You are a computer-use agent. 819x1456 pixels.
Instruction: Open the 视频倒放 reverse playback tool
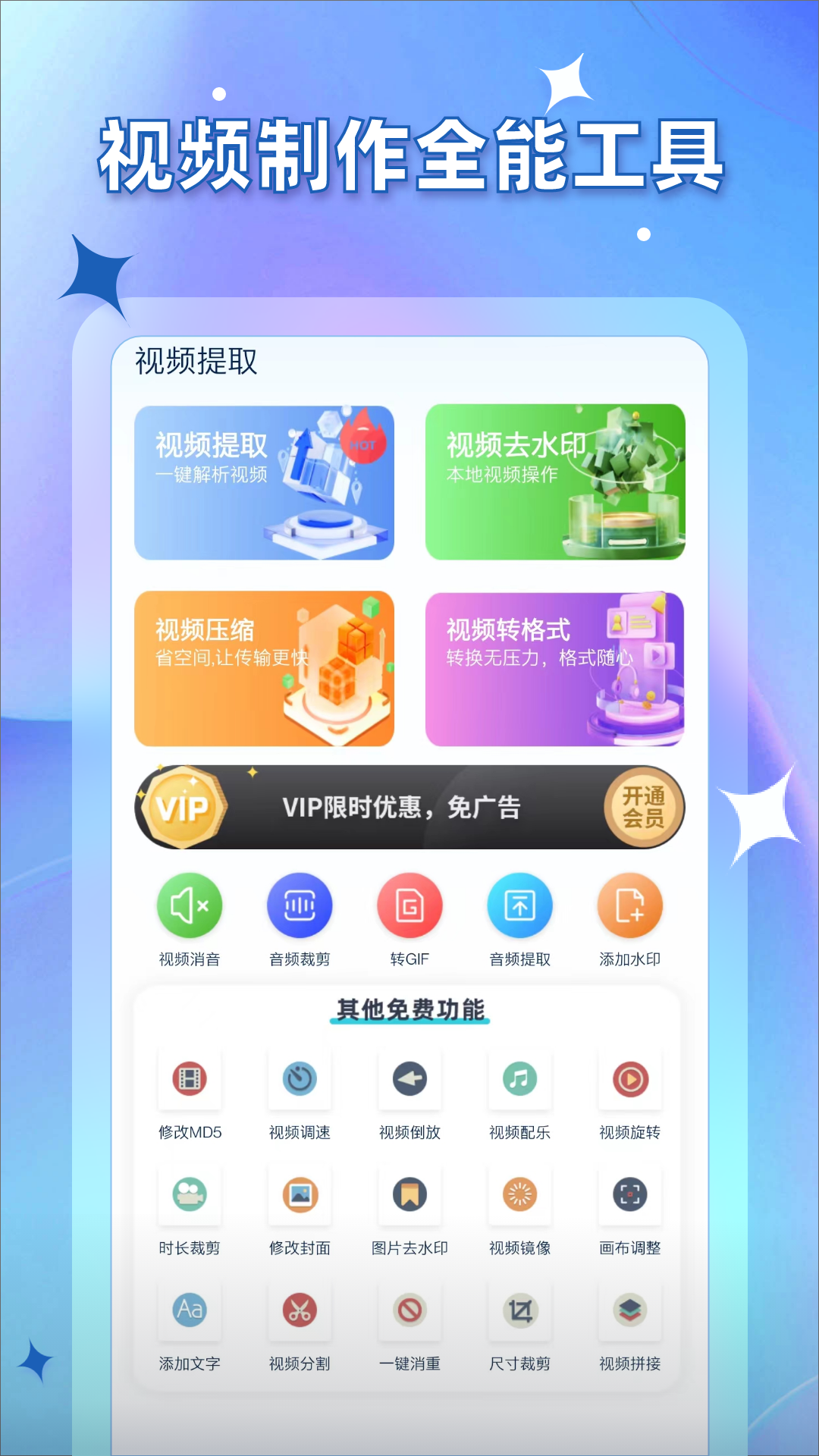point(409,1080)
